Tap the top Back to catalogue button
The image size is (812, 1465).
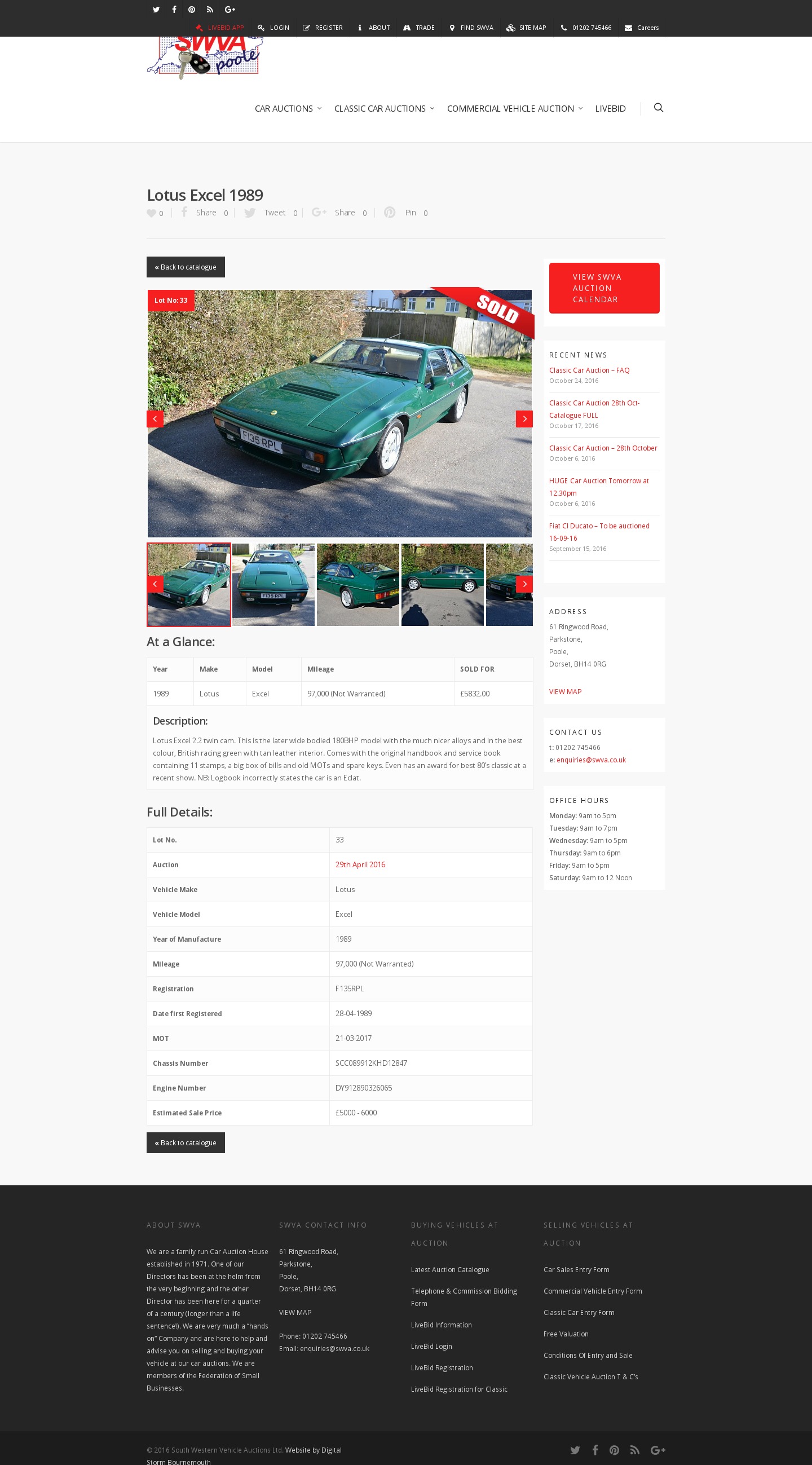(186, 267)
